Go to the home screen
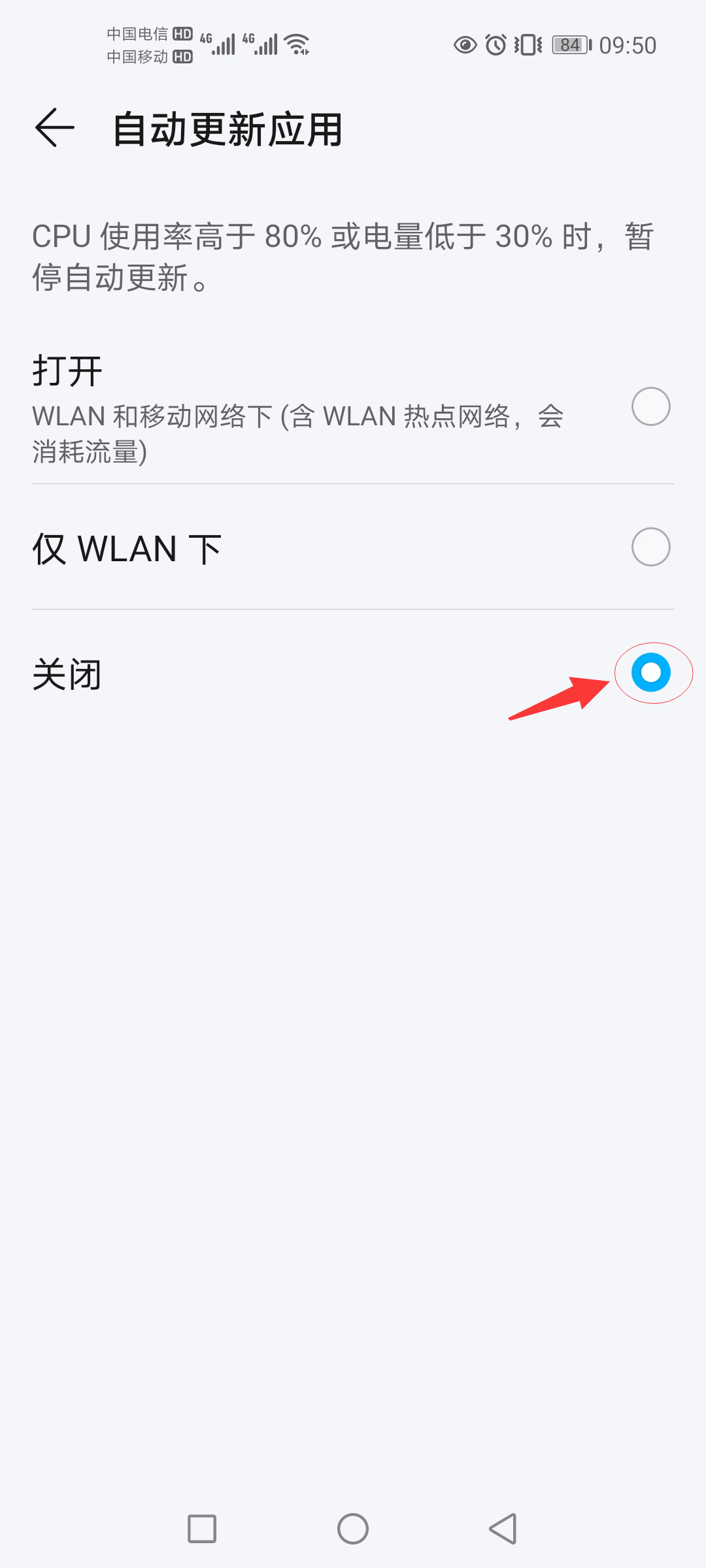 [353, 1529]
